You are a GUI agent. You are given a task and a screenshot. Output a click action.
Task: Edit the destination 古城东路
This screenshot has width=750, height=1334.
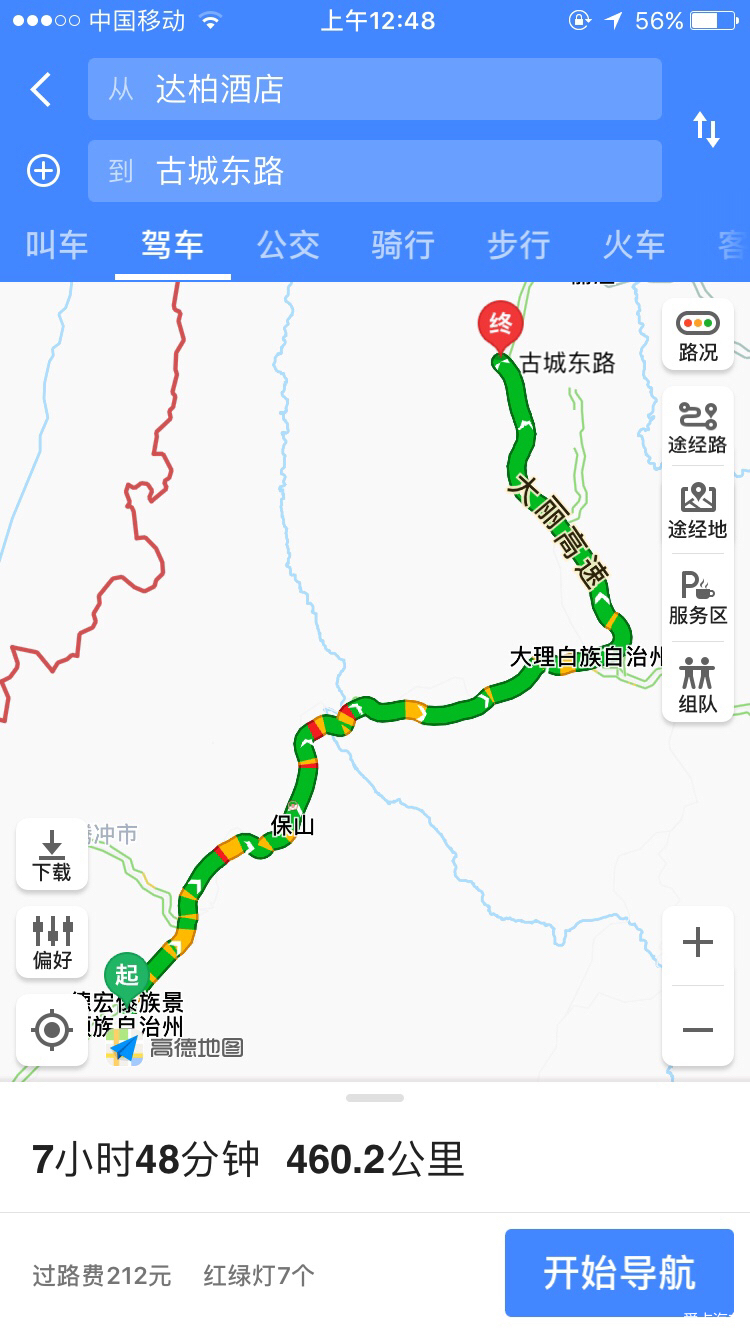click(375, 171)
